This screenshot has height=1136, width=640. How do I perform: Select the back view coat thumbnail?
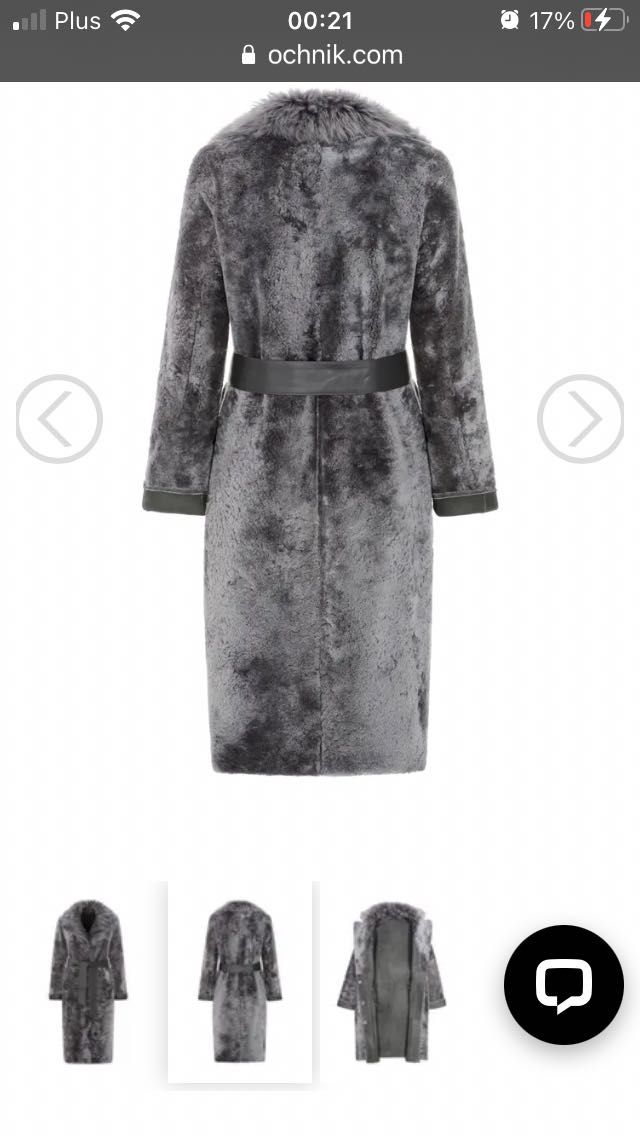pyautogui.click(x=240, y=980)
